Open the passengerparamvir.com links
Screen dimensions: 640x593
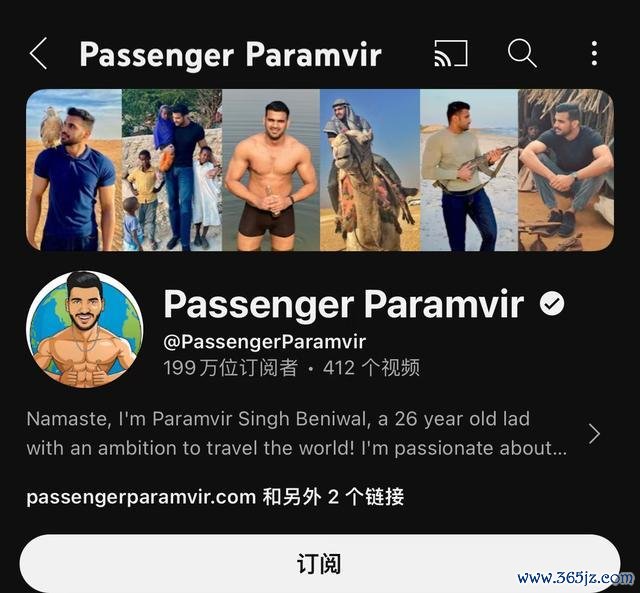[215, 497]
